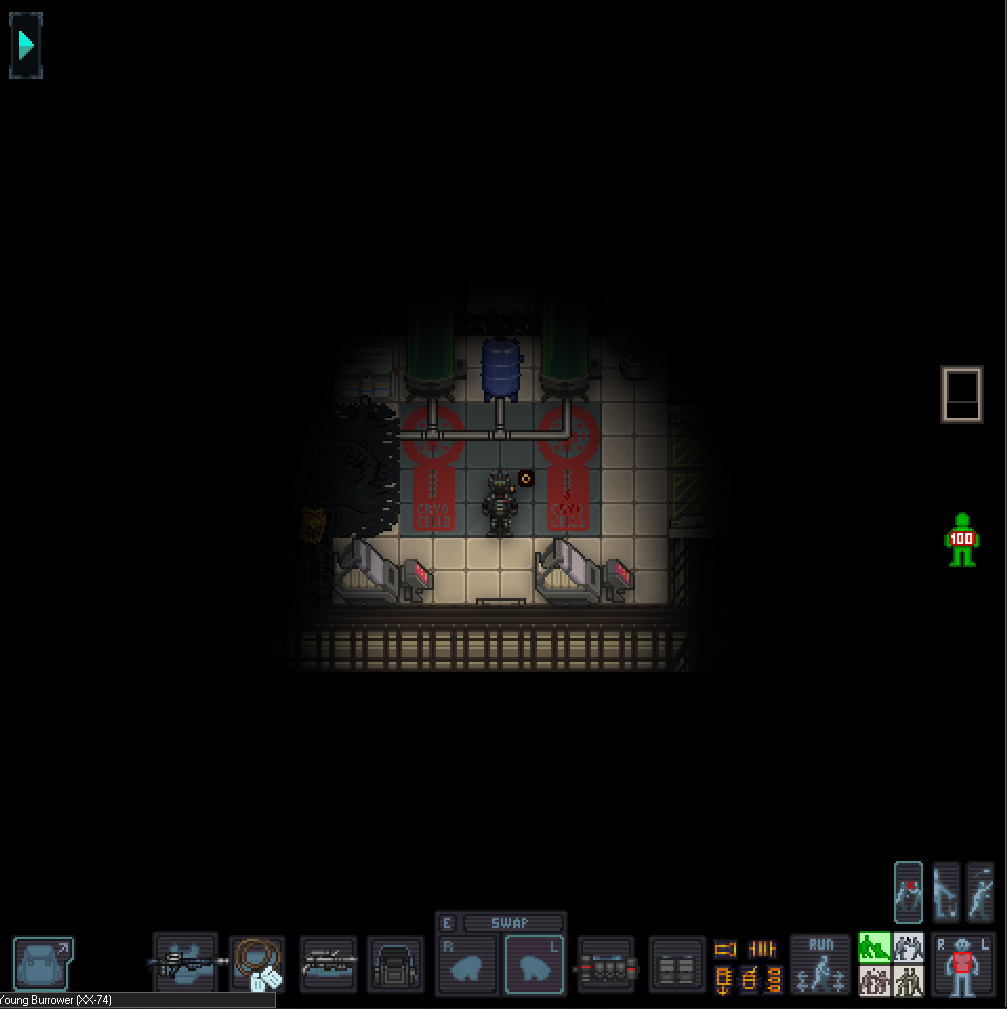This screenshot has width=1007, height=1009.
Task: Select the green help intent
Action: coord(875,947)
